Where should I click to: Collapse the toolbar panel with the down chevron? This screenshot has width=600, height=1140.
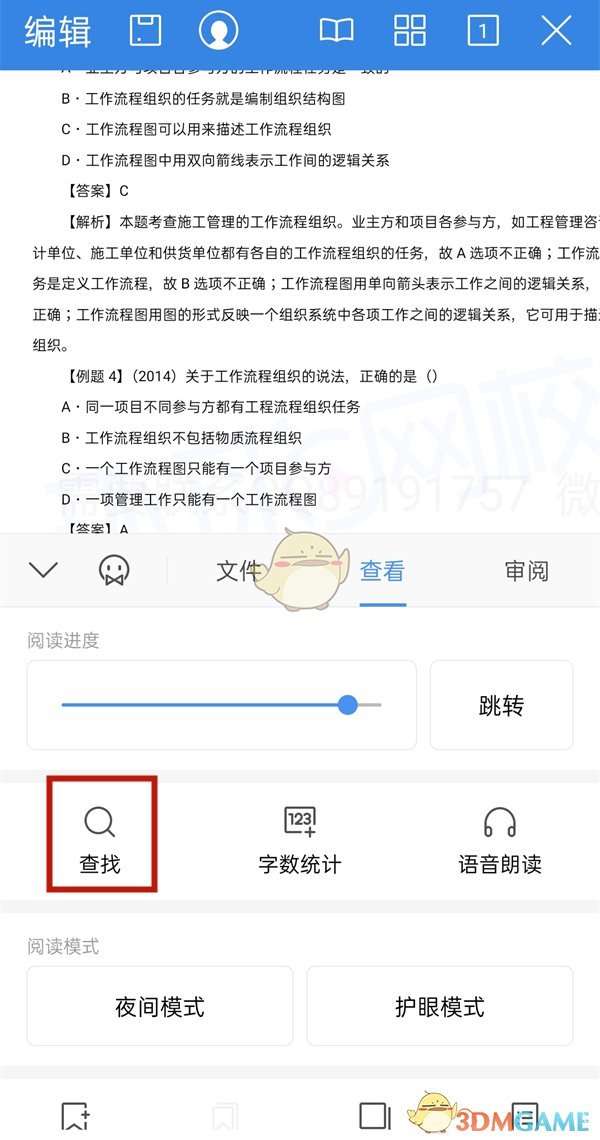[x=43, y=571]
